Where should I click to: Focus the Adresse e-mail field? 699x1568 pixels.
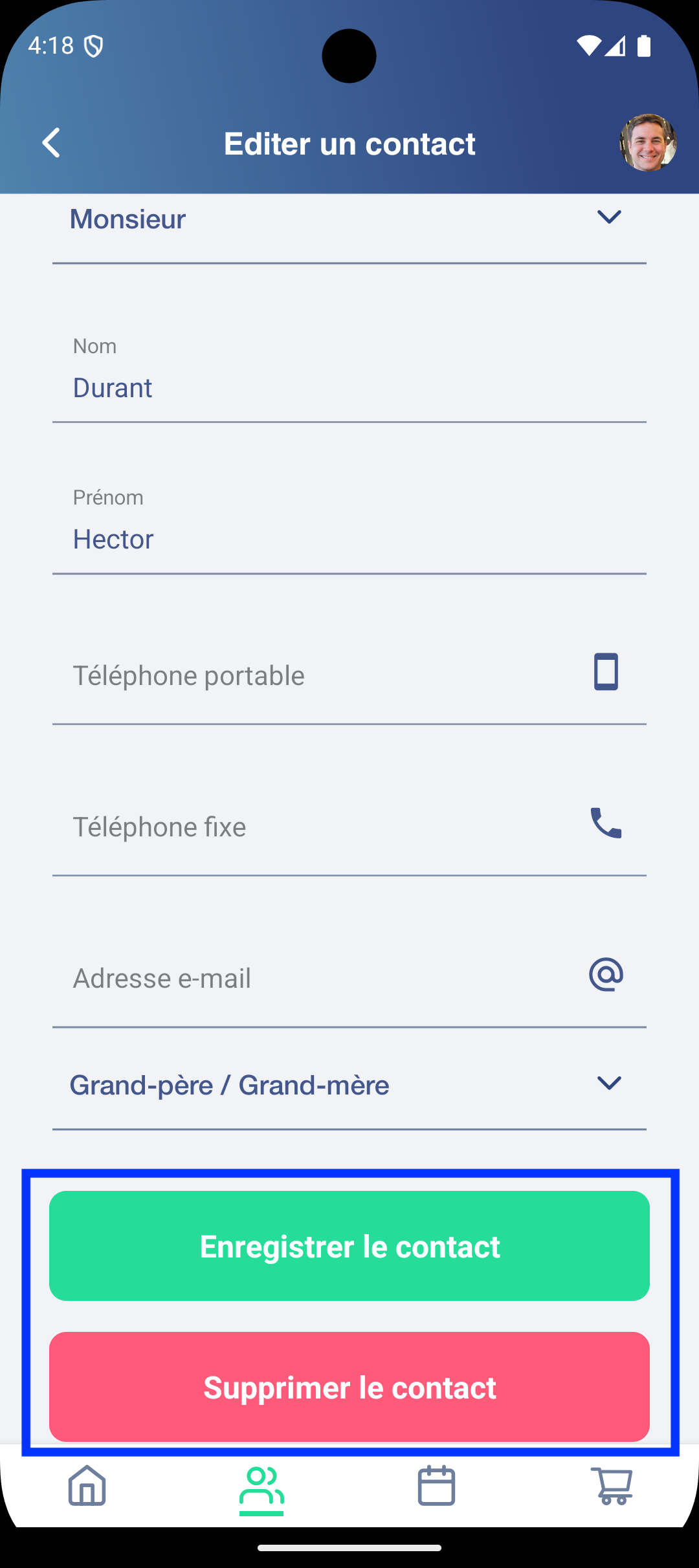click(x=324, y=979)
